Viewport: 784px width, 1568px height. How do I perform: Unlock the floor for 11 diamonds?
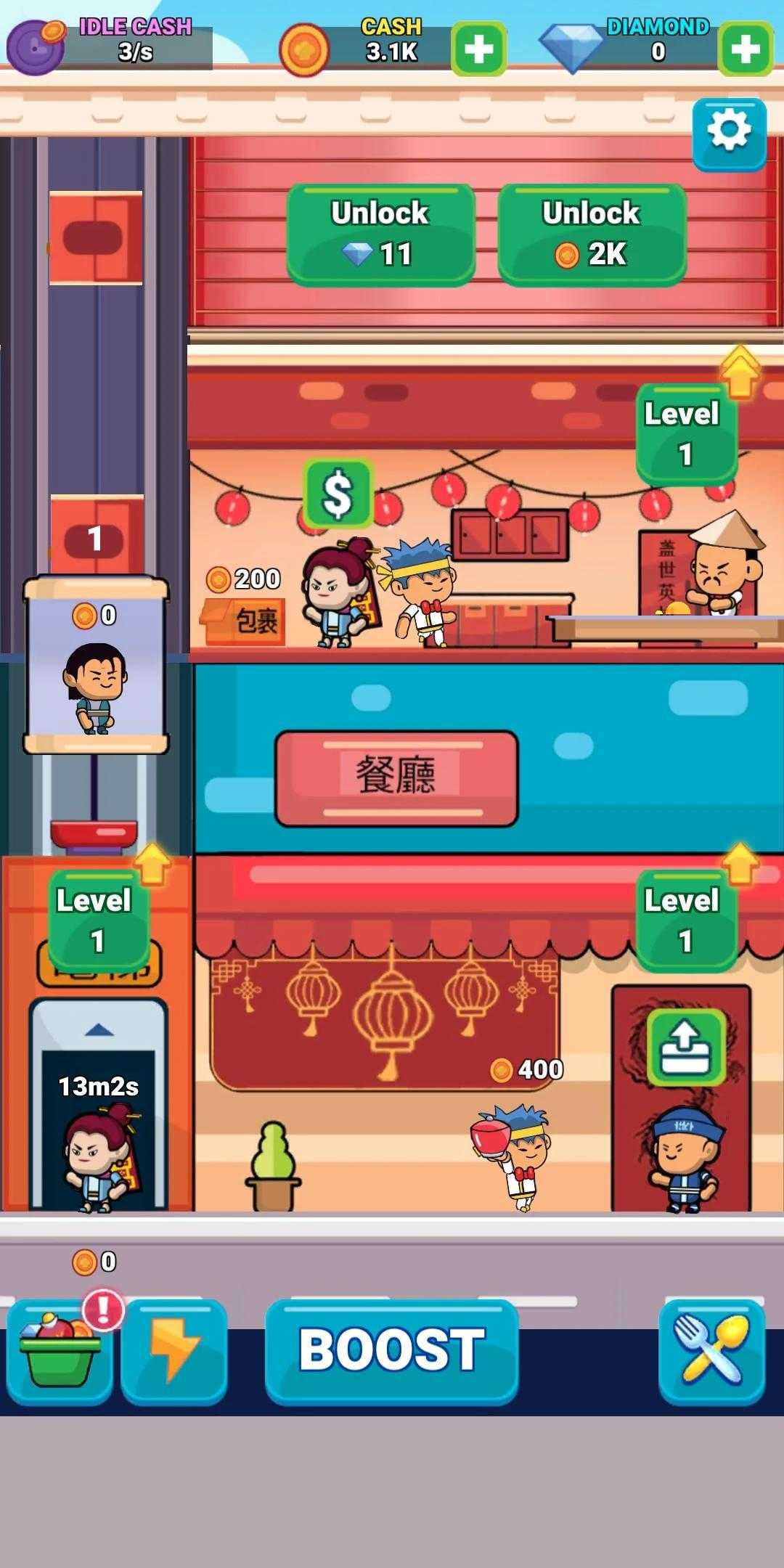coord(380,234)
